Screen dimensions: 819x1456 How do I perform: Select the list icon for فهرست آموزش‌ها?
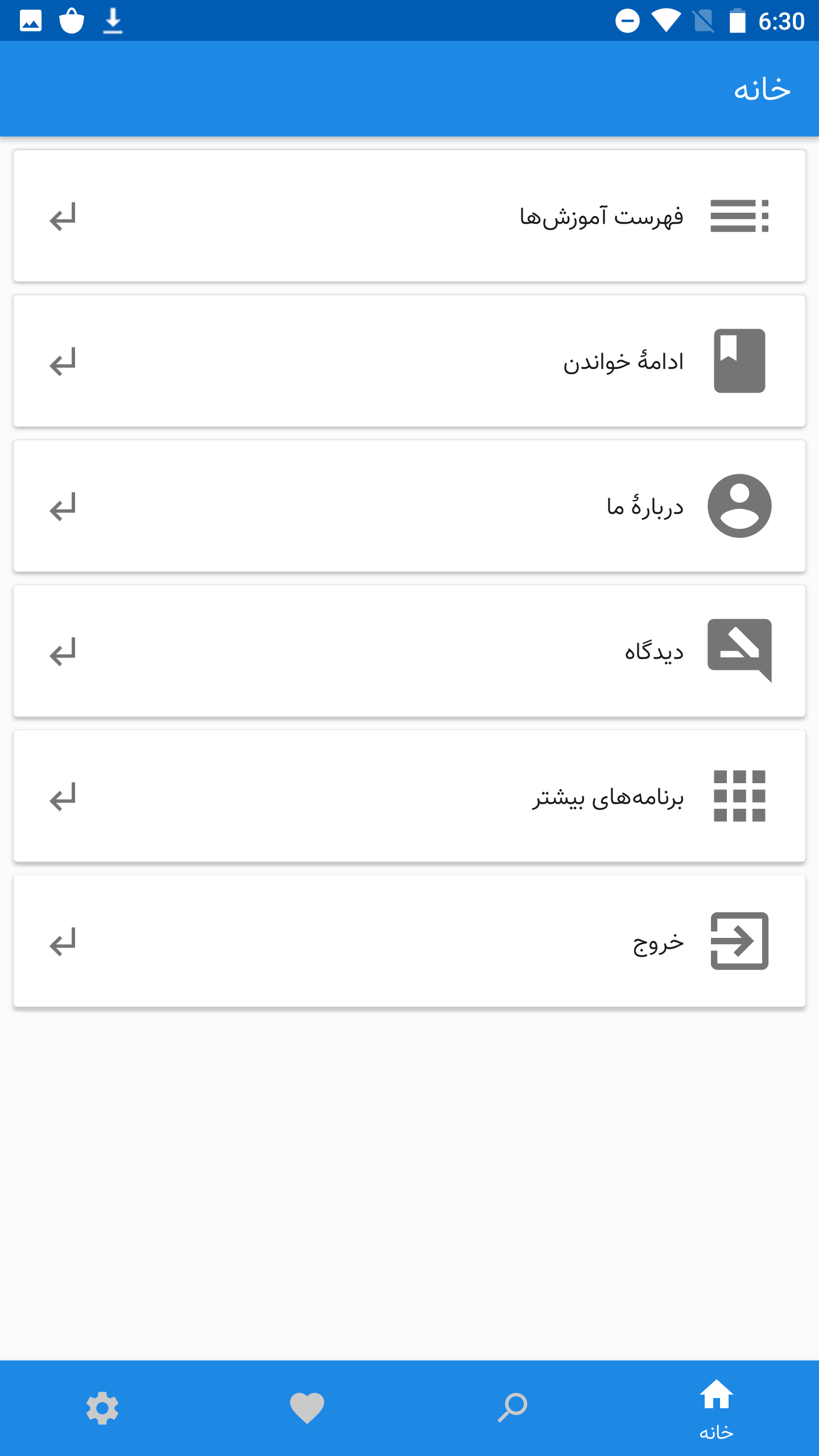(739, 215)
